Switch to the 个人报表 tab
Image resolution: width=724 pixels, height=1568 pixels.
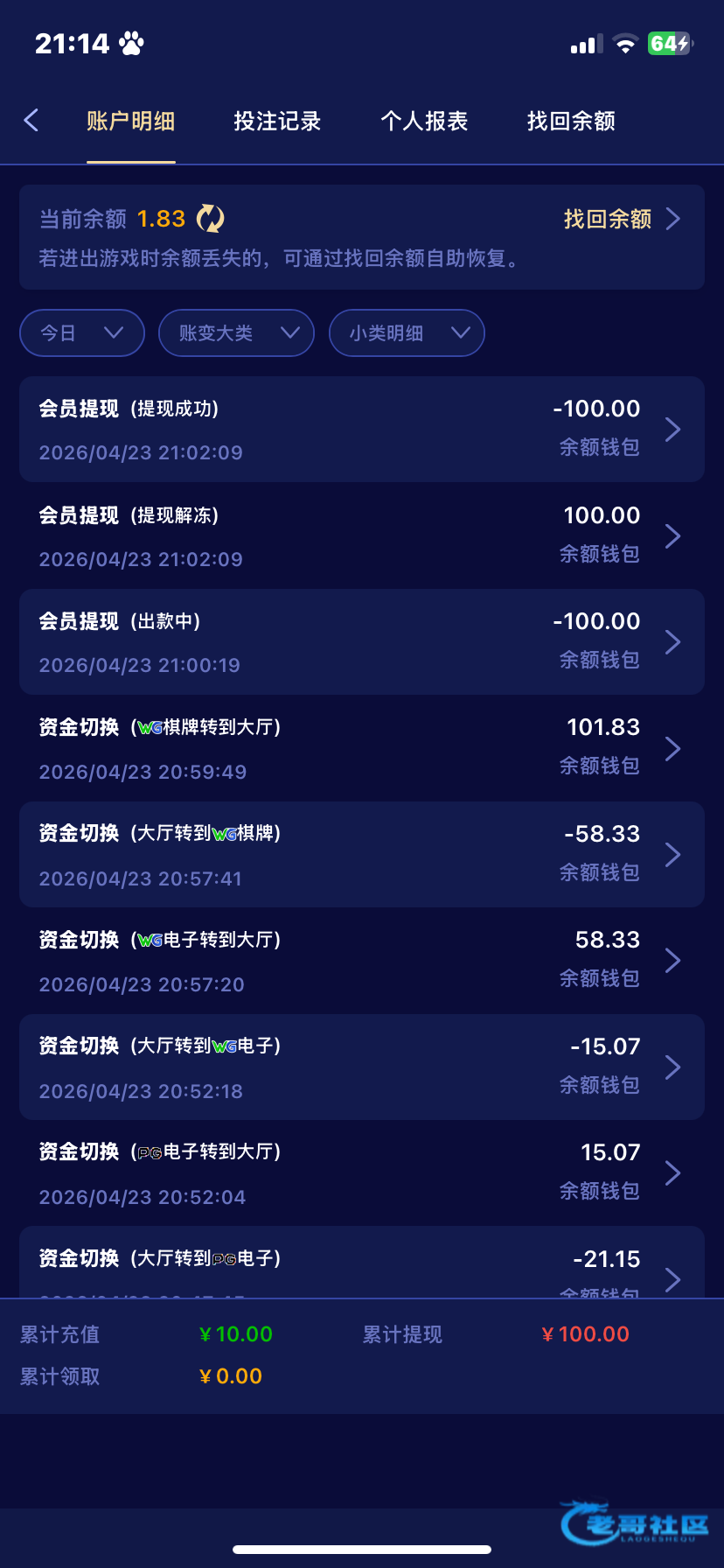click(424, 121)
